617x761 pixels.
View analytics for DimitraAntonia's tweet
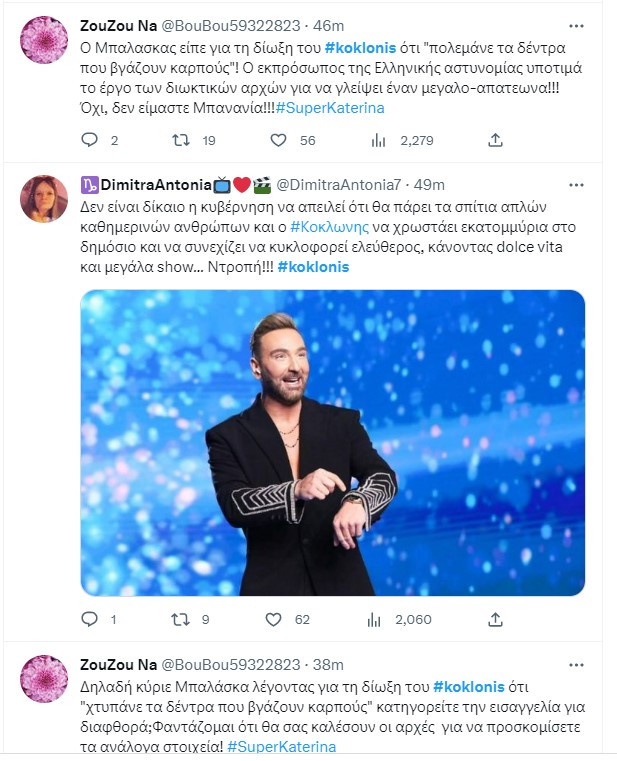[378, 620]
